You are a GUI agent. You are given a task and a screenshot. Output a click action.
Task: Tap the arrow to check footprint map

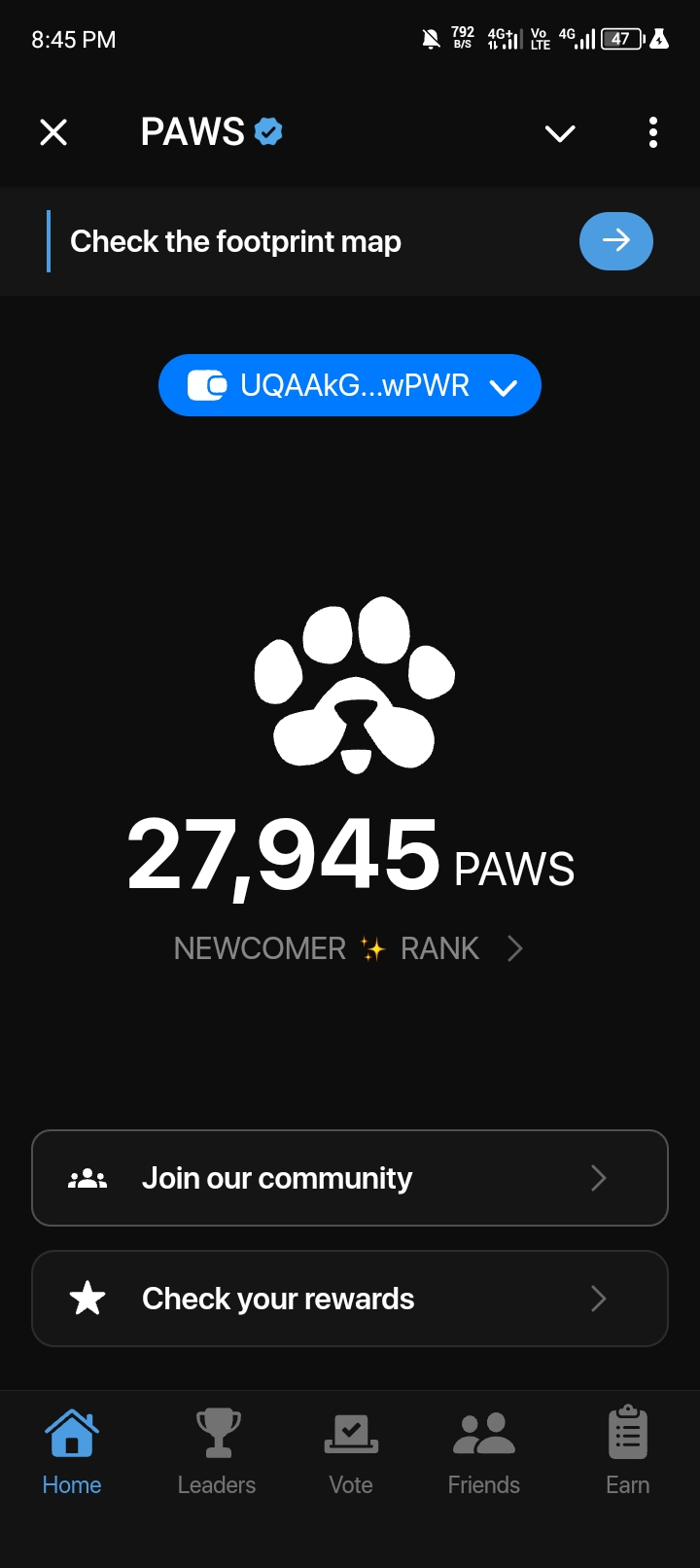tap(616, 241)
